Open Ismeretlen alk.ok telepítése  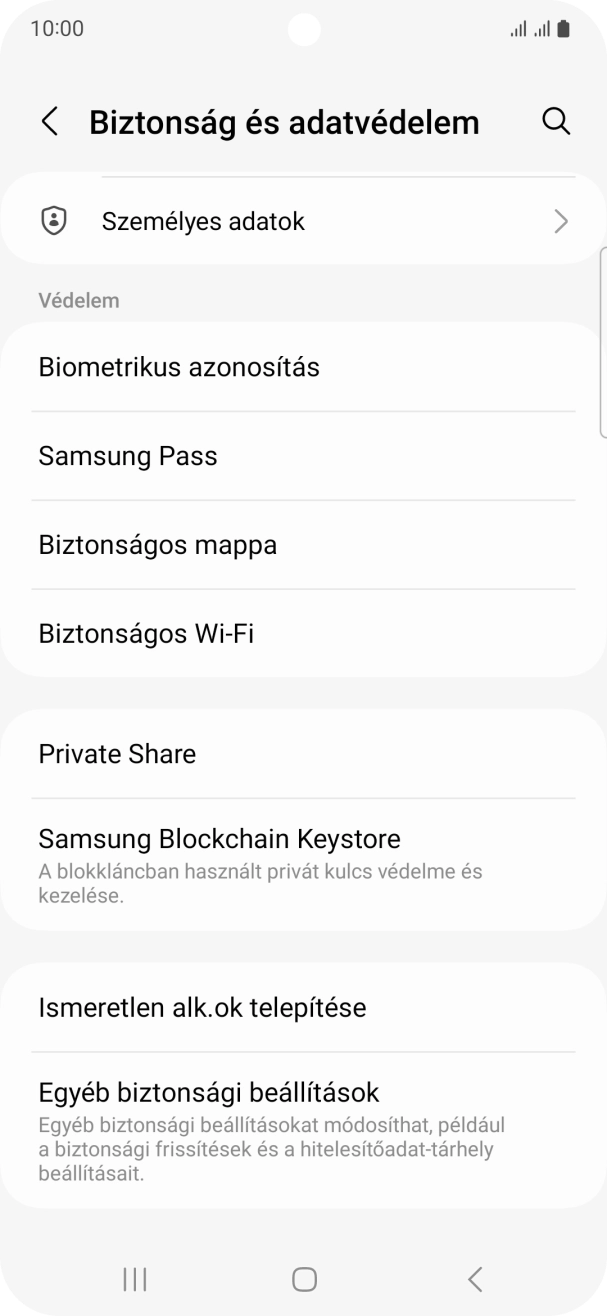tap(303, 1007)
